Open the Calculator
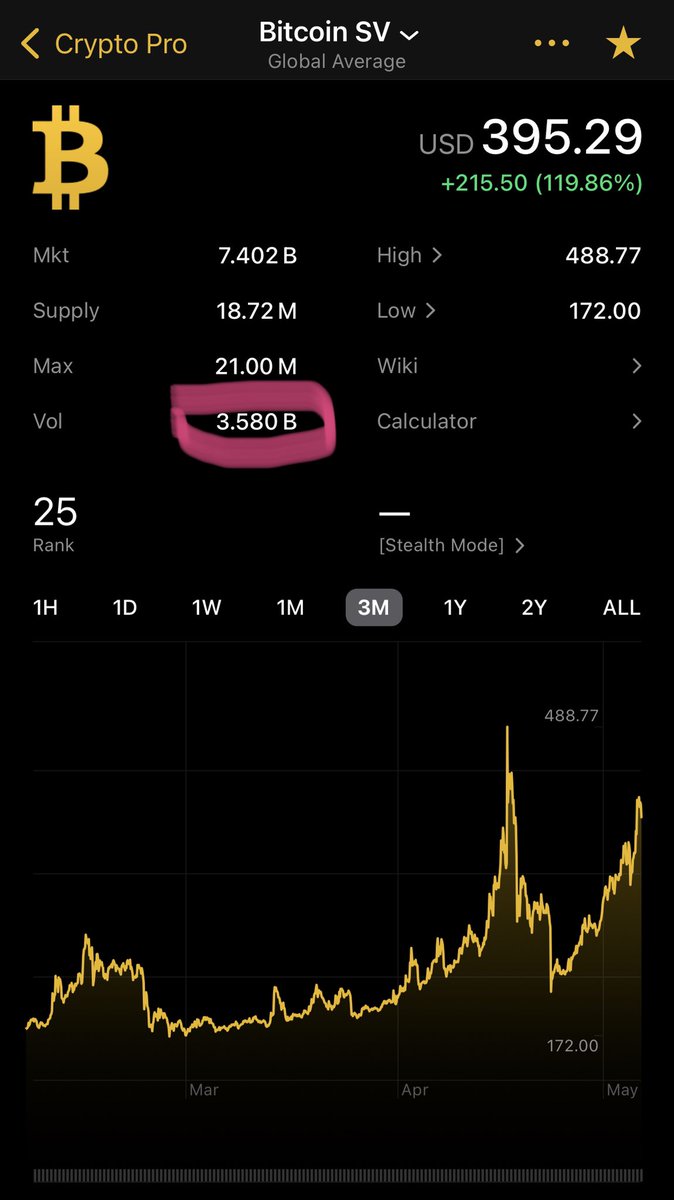The image size is (674, 1200). (x=509, y=421)
